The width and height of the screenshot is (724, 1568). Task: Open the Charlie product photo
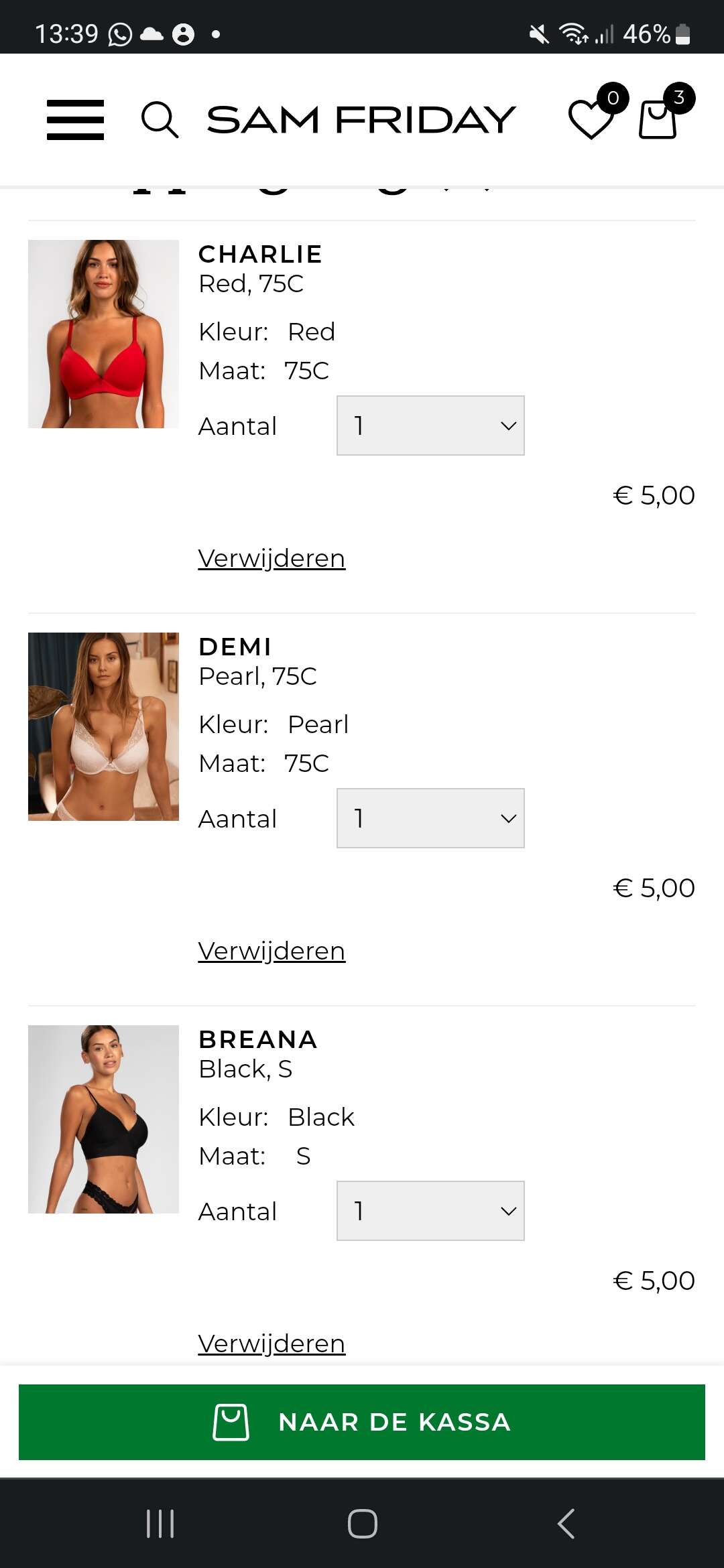(x=103, y=334)
